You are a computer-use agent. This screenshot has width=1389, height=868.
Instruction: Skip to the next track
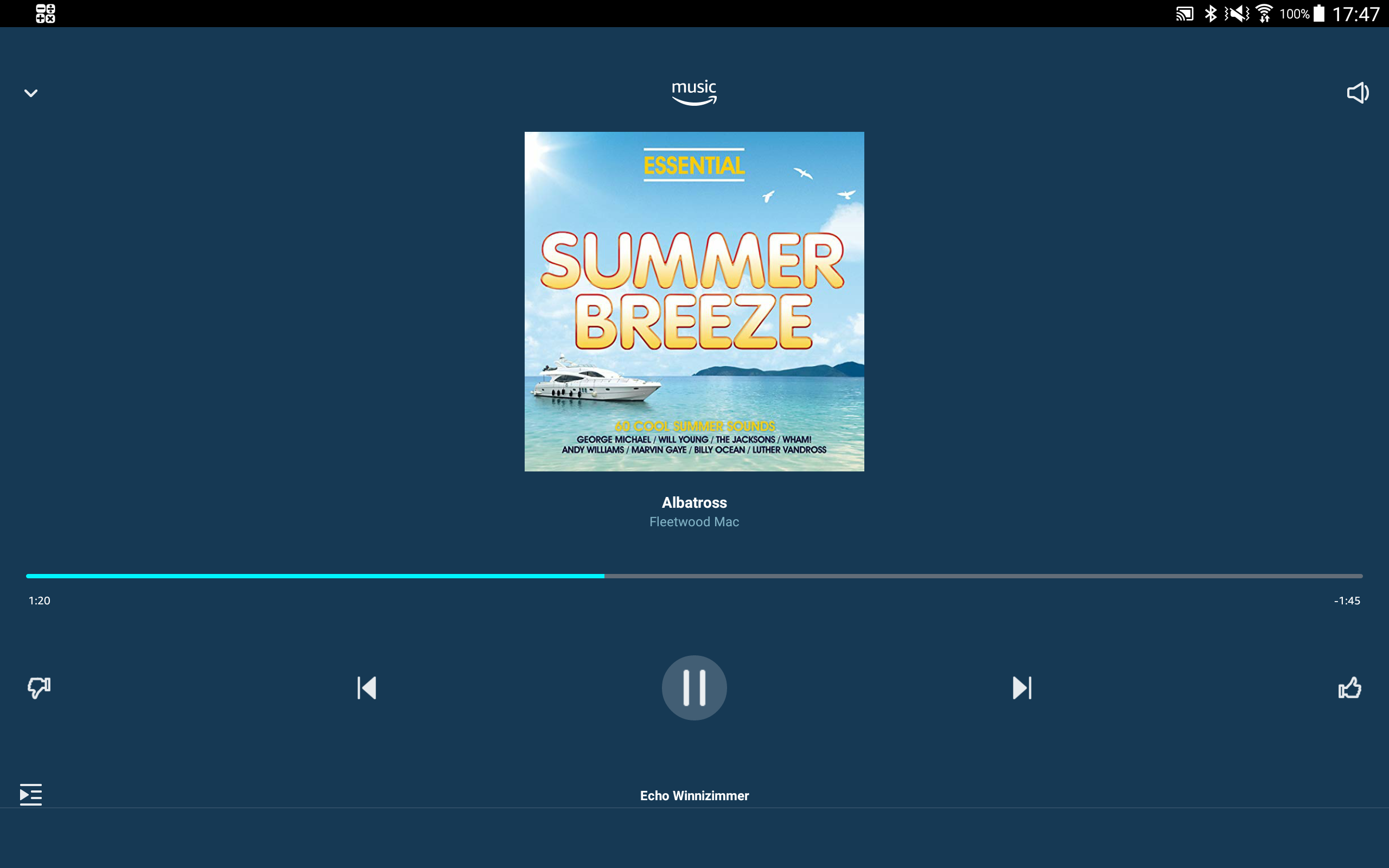[x=1022, y=688]
